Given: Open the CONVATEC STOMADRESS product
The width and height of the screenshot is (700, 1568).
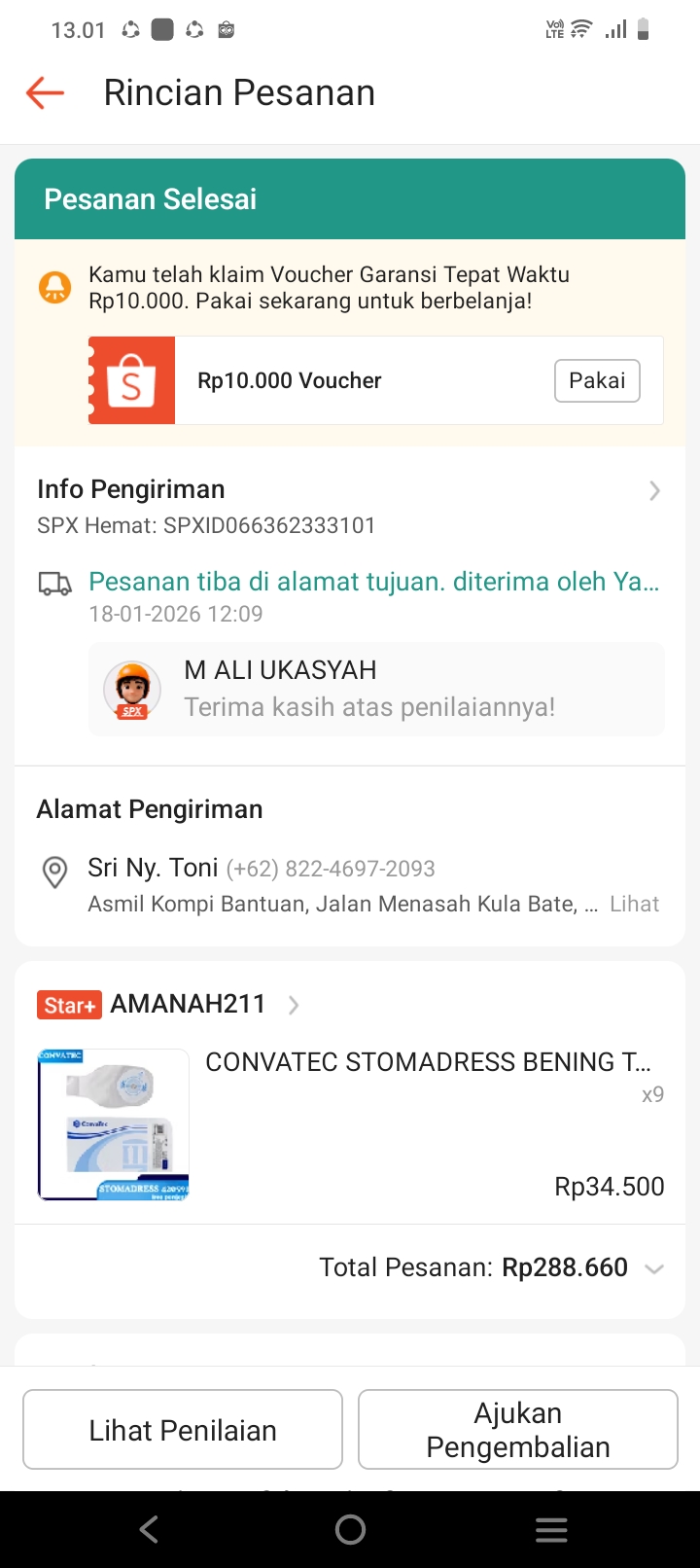Looking at the screenshot, I should 428,1062.
